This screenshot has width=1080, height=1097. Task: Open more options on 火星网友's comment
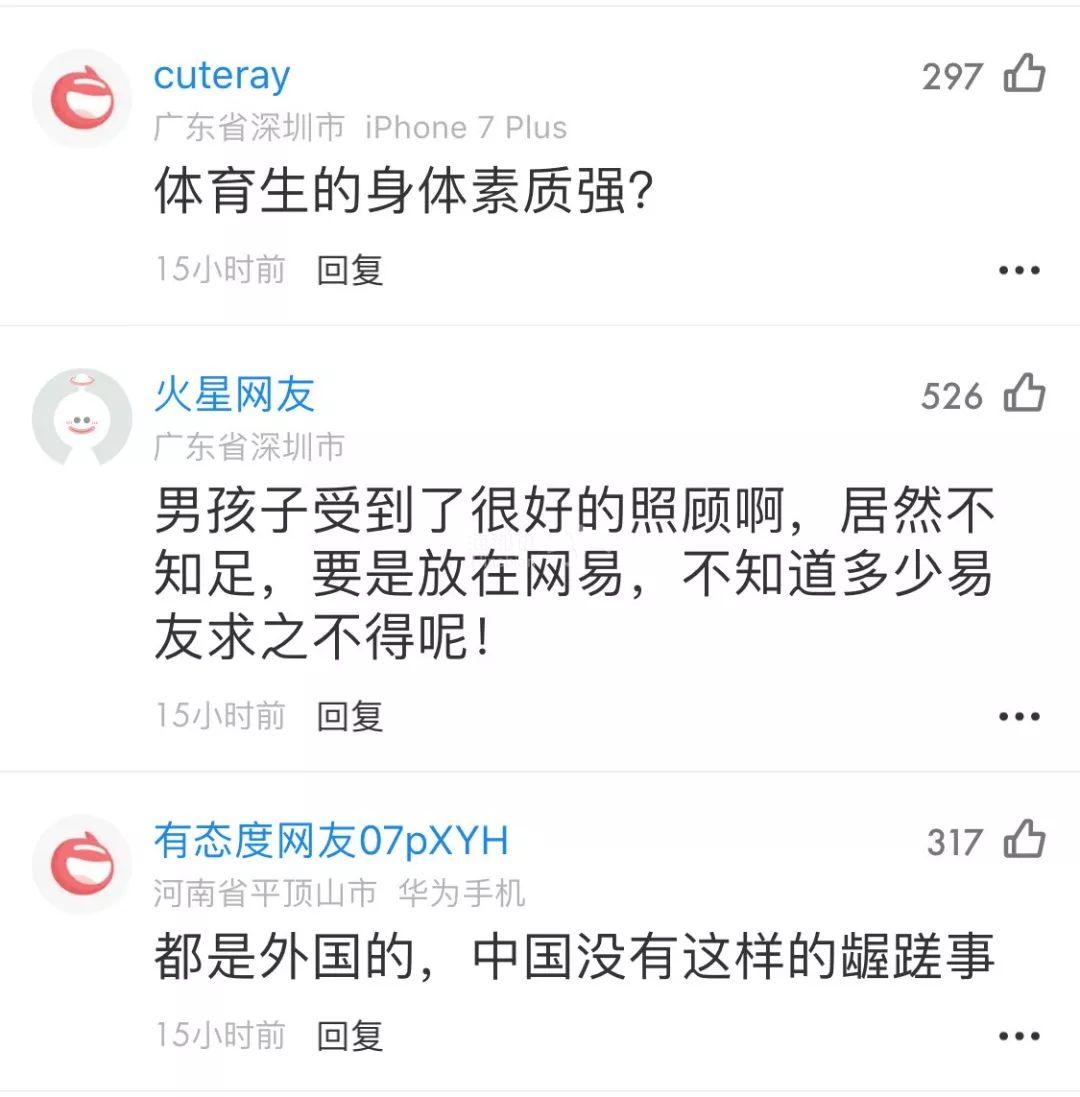click(x=1019, y=717)
